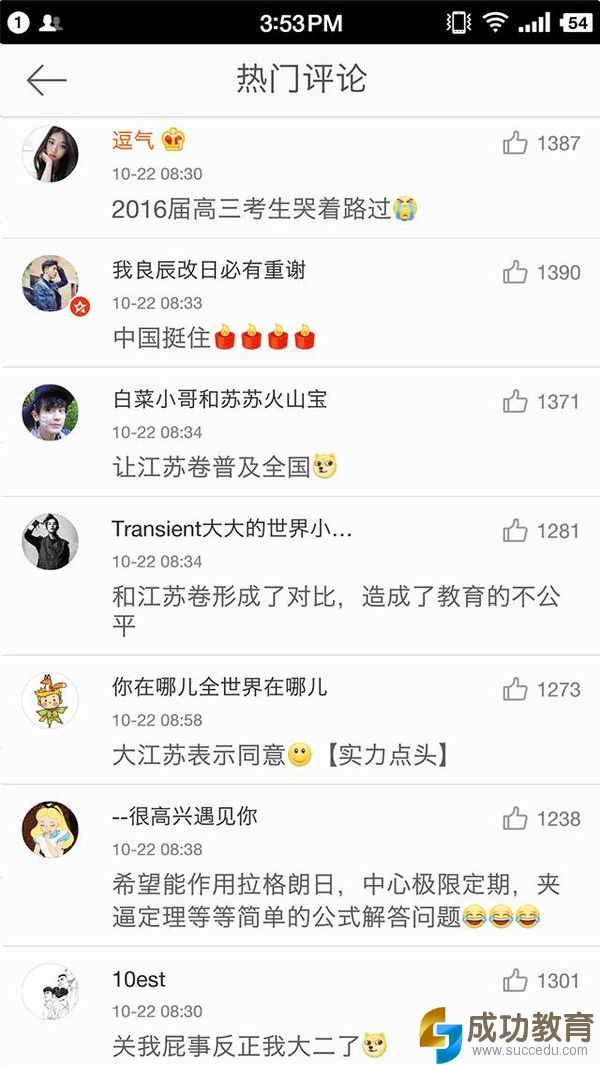Viewport: 600px width, 1065px height.
Task: Open the username --很高兴遇见你
Action: [185, 816]
